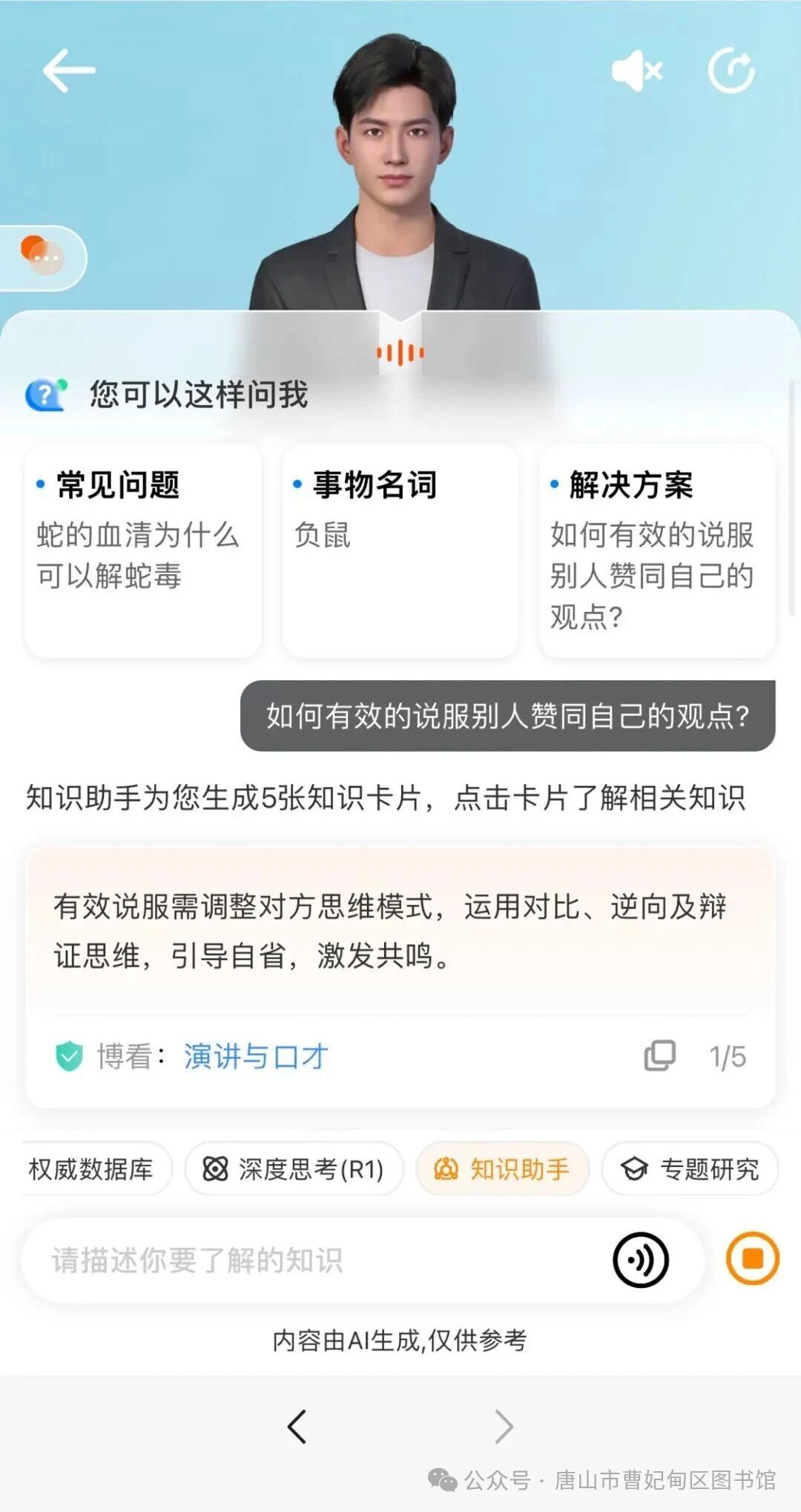The width and height of the screenshot is (801, 1512).
Task: Select the 知识助手 chip
Action: coord(503,1169)
